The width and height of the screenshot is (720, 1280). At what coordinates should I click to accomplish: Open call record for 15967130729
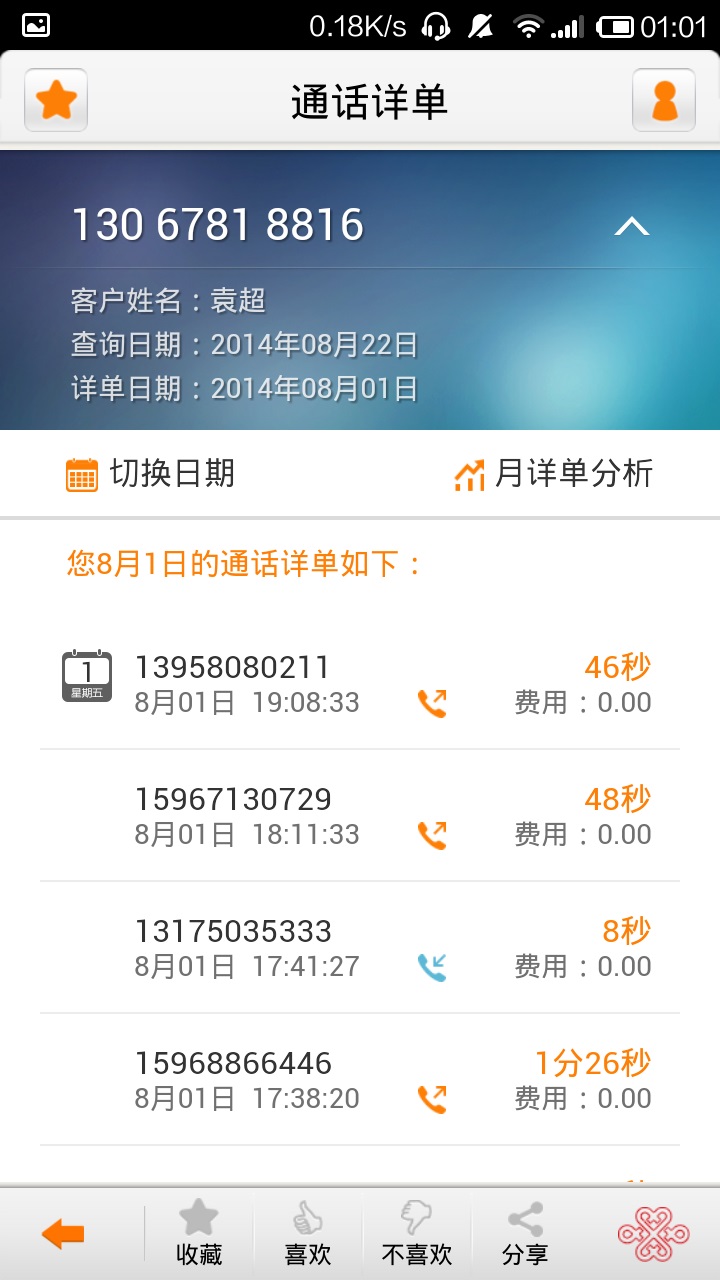click(x=360, y=816)
